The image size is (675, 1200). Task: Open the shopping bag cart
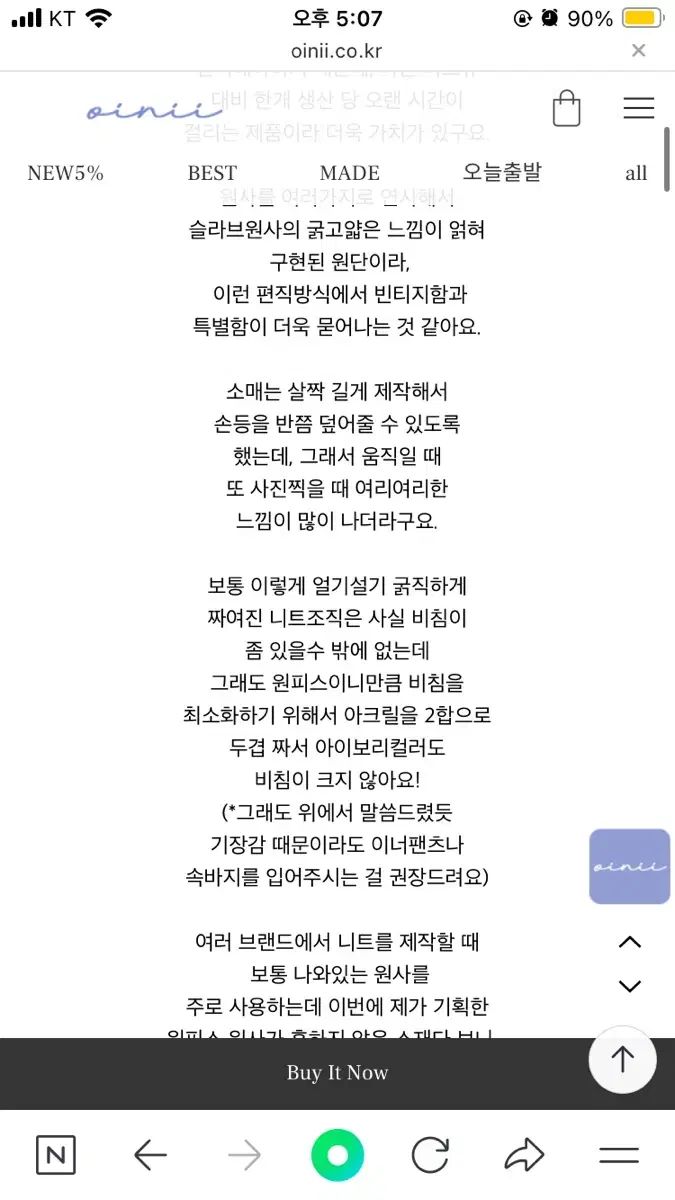pyautogui.click(x=566, y=108)
